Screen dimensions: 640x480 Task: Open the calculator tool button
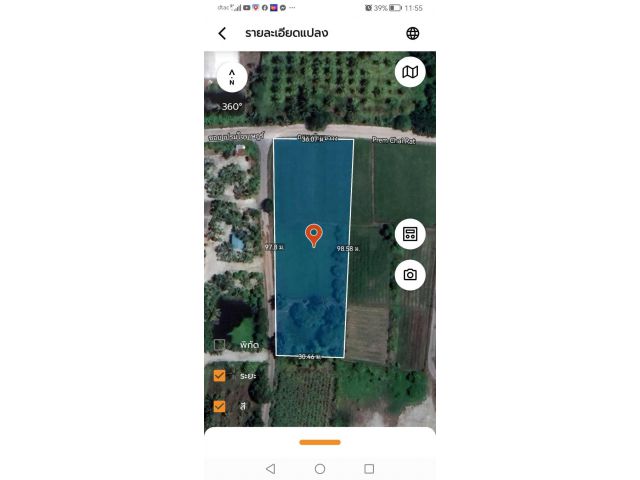pos(410,234)
